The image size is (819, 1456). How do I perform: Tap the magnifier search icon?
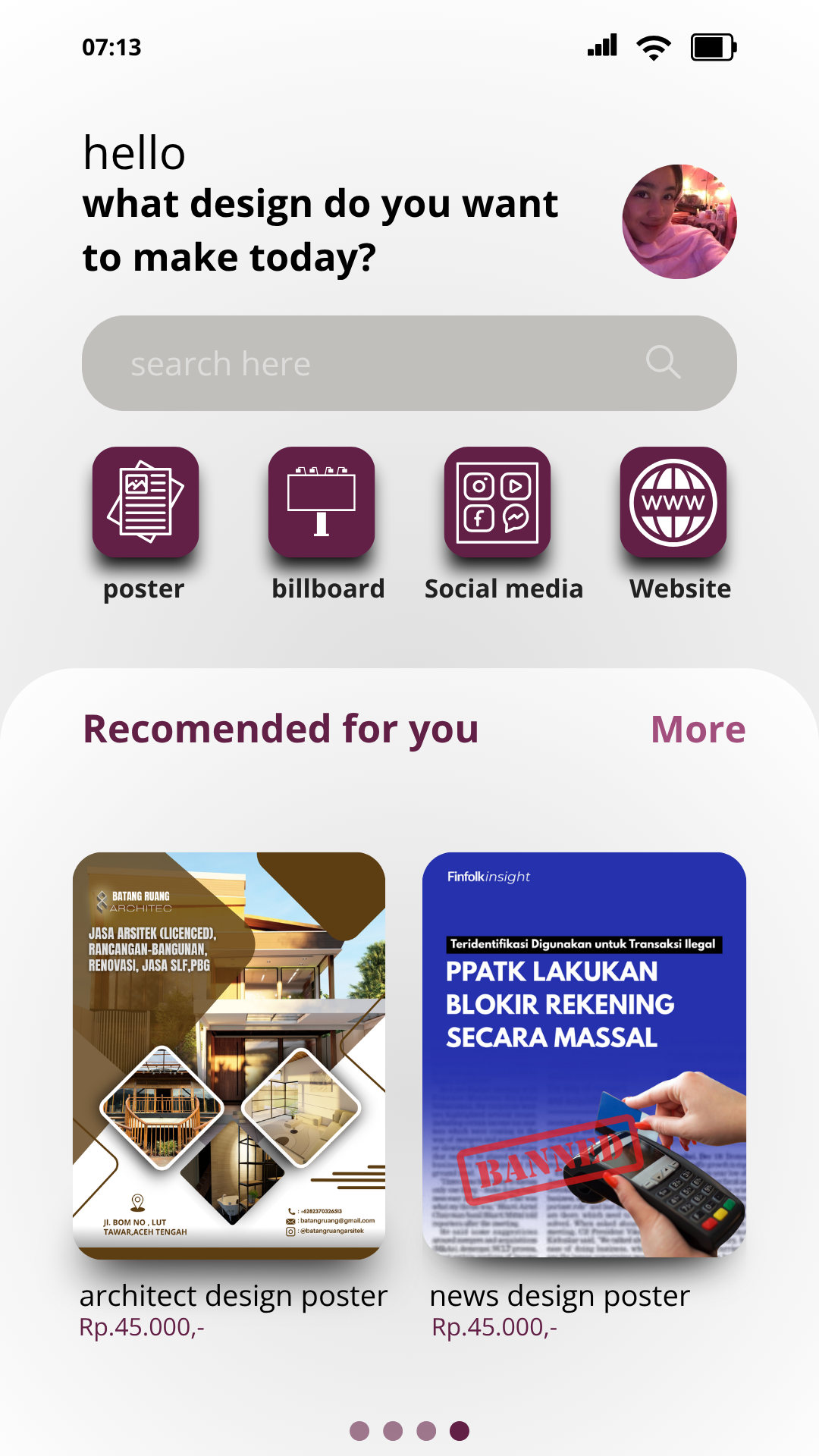point(663,362)
